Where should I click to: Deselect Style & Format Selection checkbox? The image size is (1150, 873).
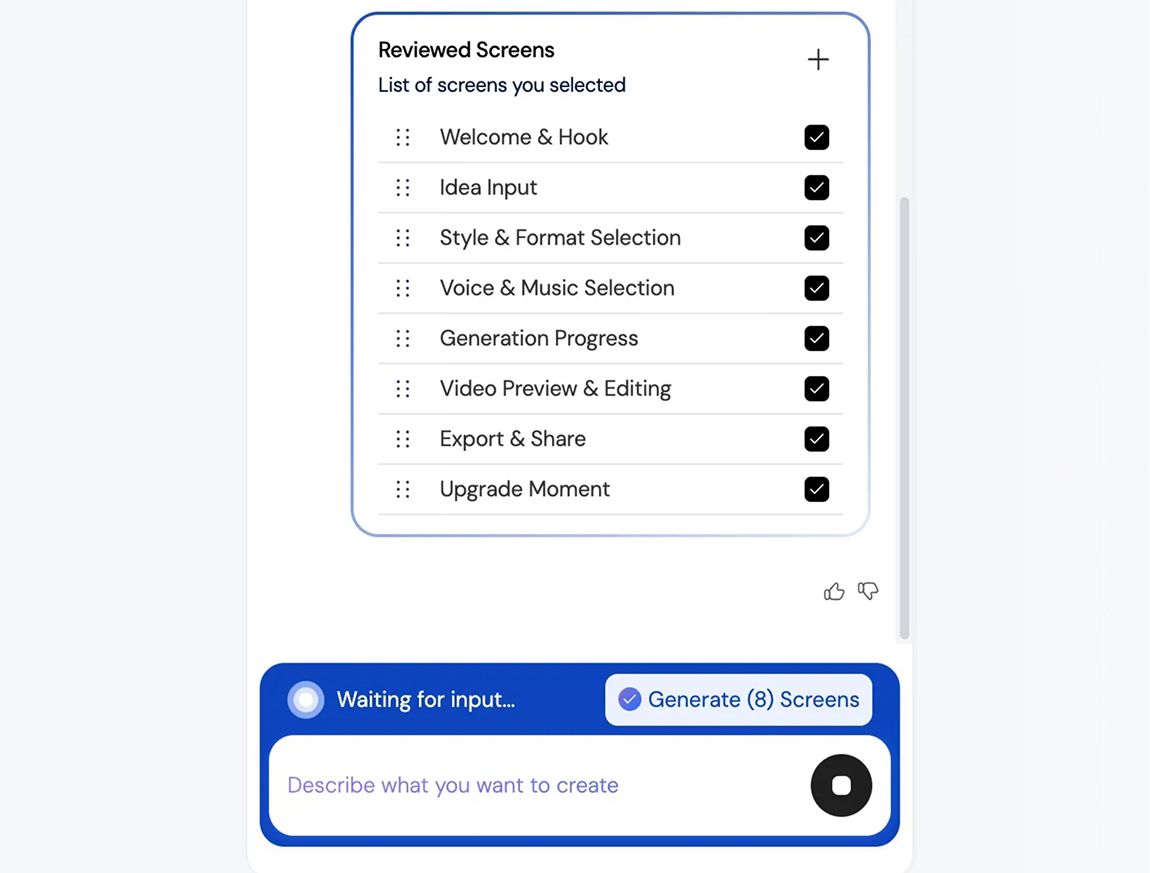click(817, 238)
